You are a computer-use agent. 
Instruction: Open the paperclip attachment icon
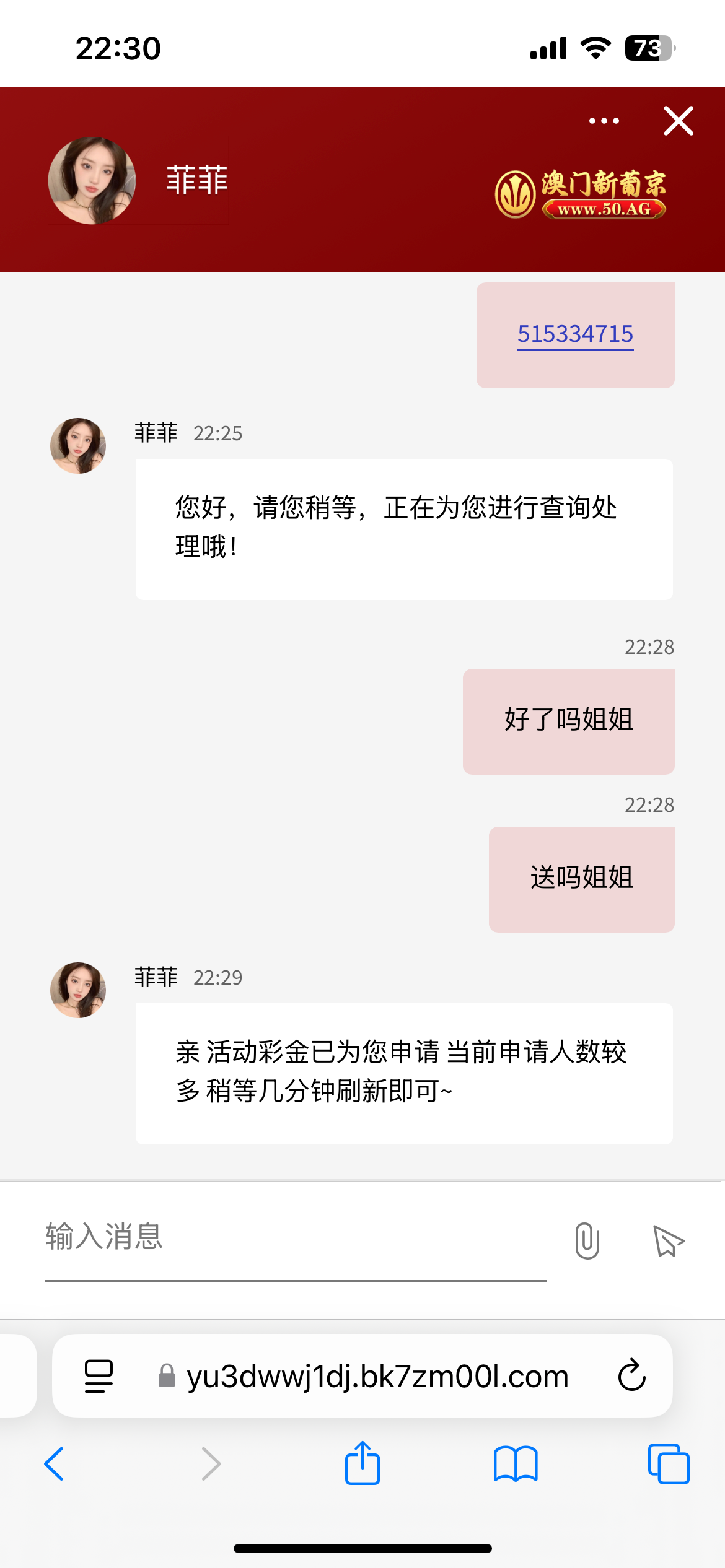tap(587, 1241)
